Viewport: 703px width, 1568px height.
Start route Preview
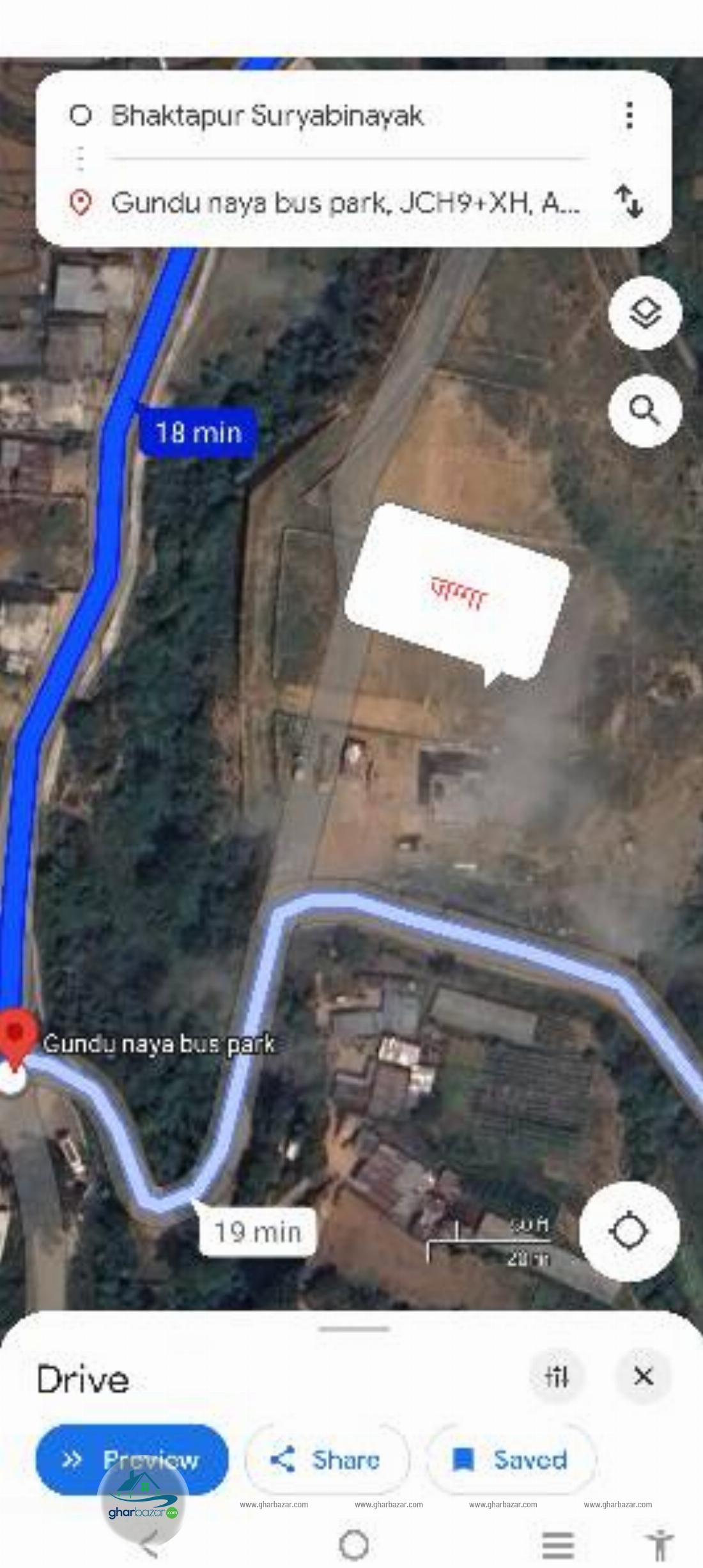pyautogui.click(x=132, y=1459)
